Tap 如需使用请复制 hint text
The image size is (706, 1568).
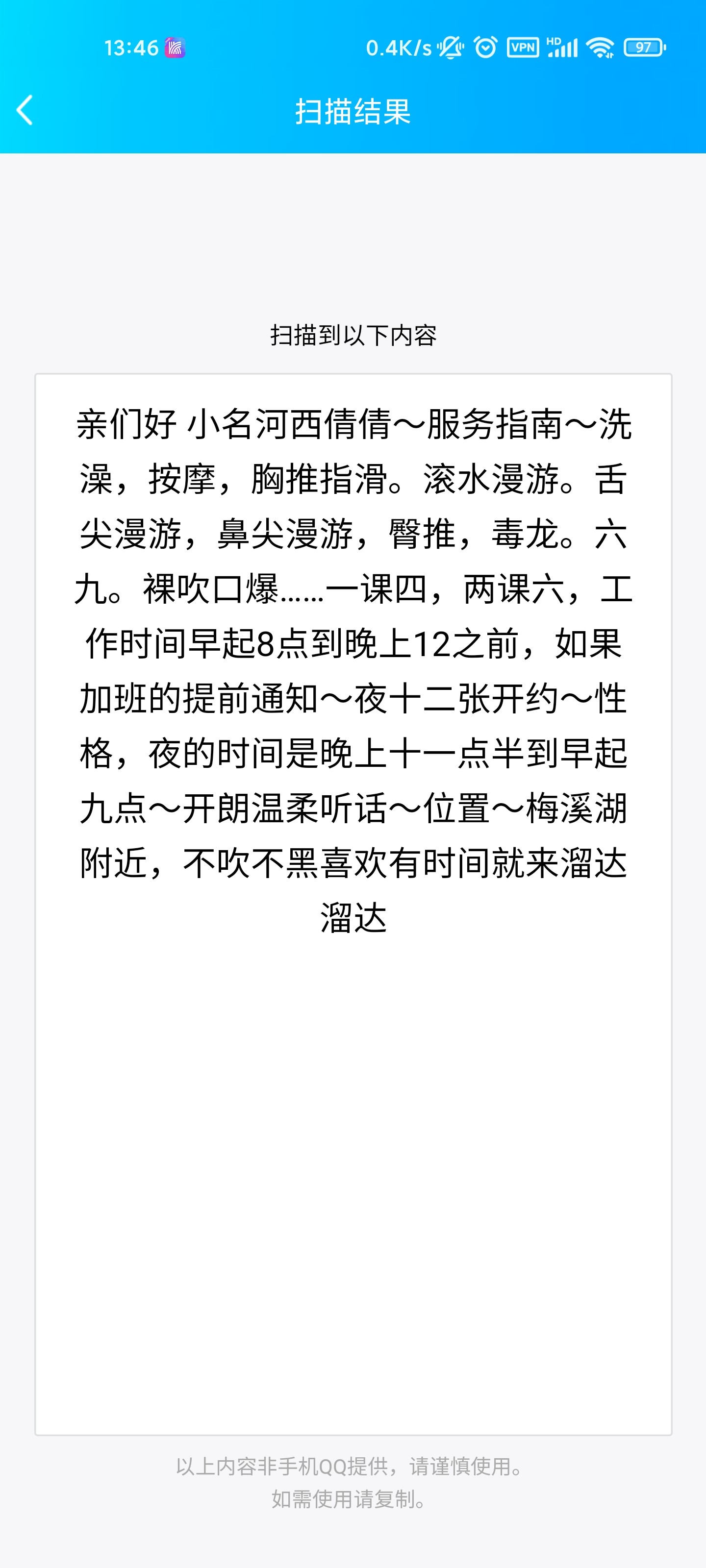(350, 1499)
